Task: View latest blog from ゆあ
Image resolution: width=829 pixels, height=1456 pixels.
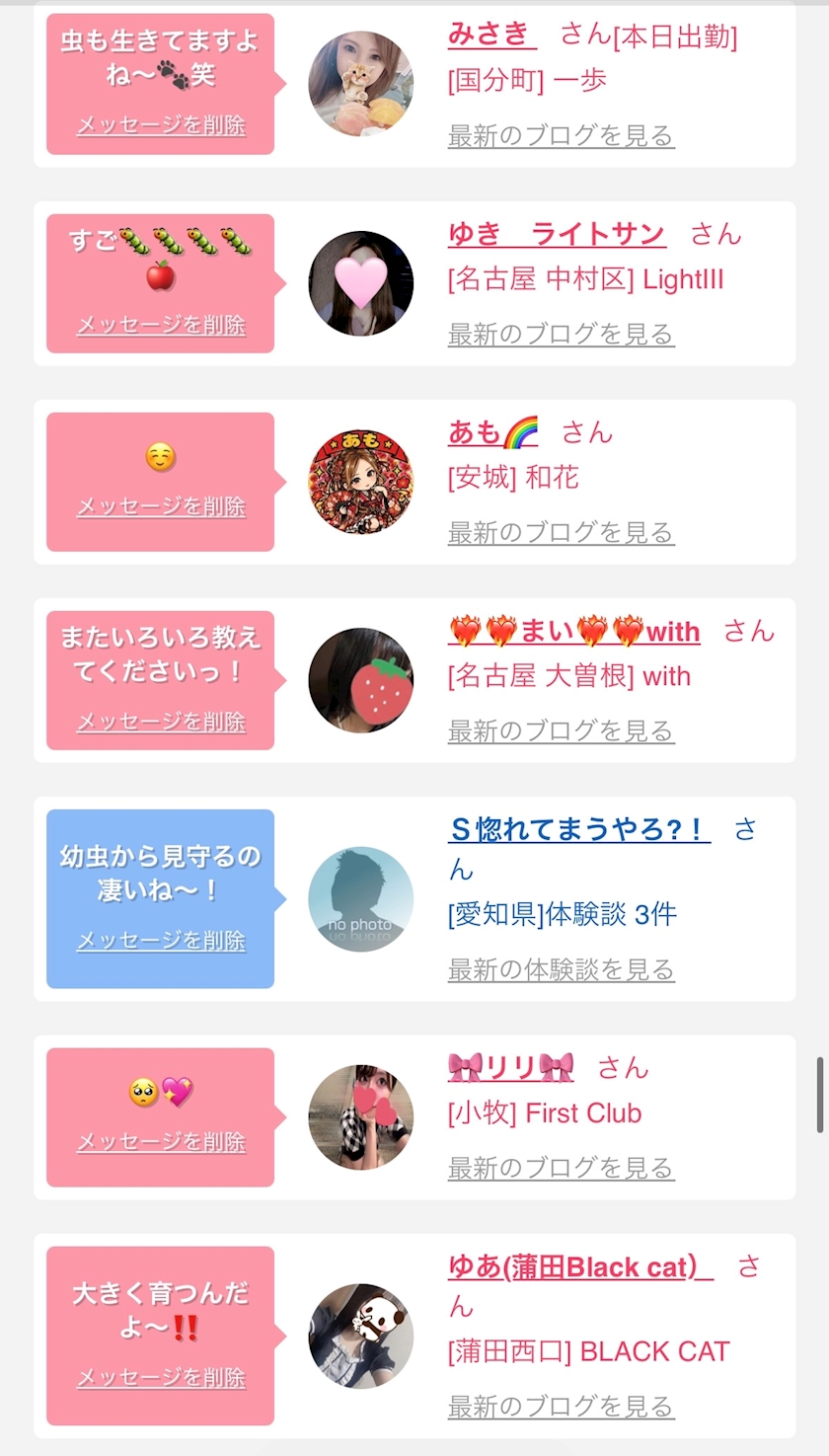Action: (561, 1406)
